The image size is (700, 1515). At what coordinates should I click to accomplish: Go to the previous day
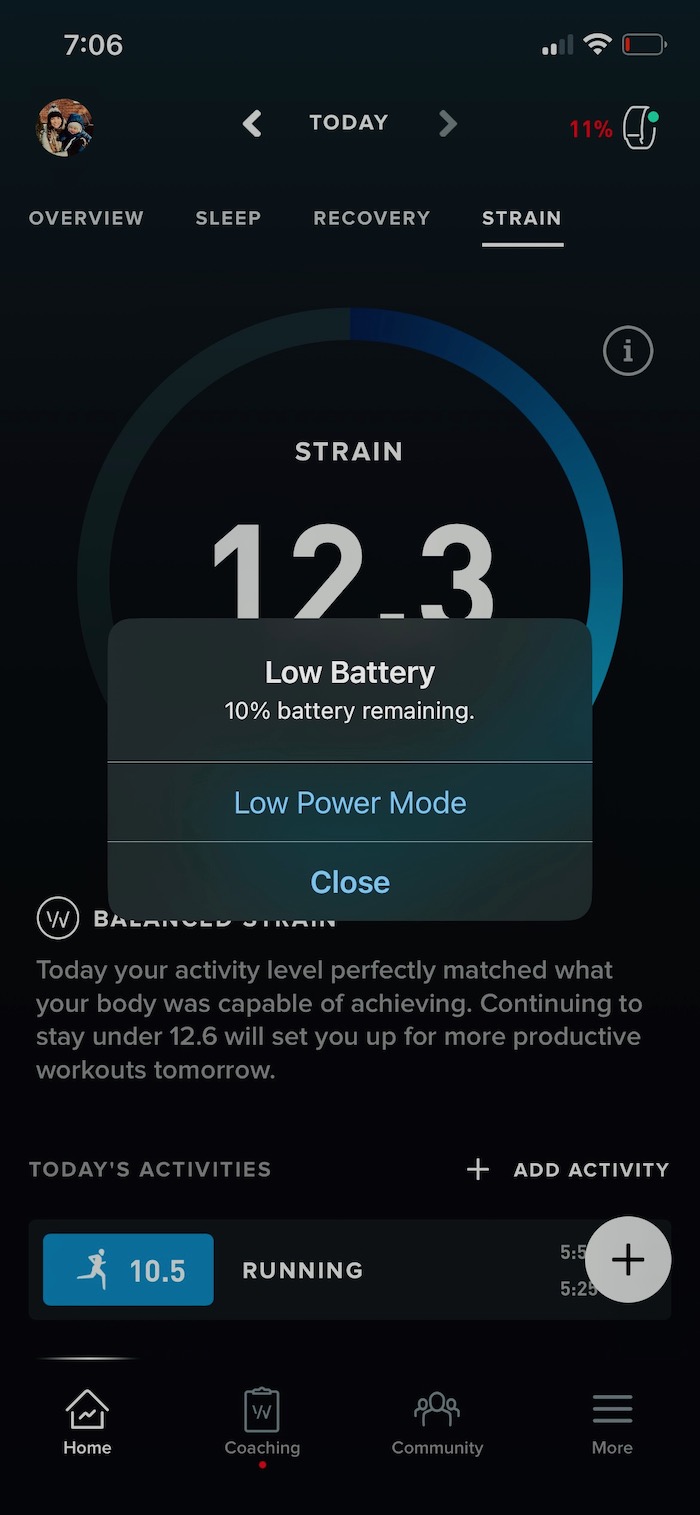[x=252, y=124]
